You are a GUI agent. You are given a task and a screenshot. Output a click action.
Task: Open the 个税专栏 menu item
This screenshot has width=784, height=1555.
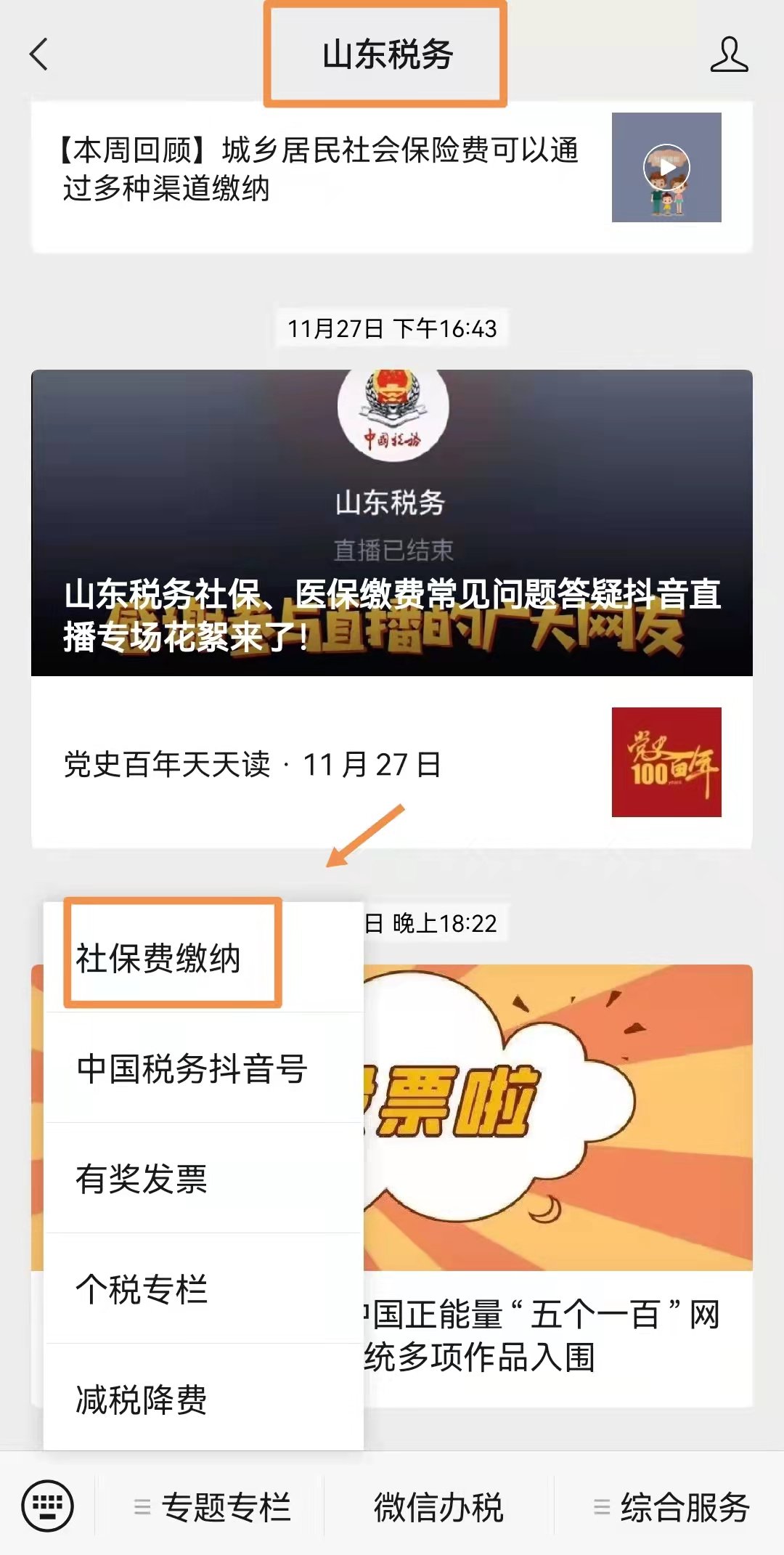[142, 1289]
